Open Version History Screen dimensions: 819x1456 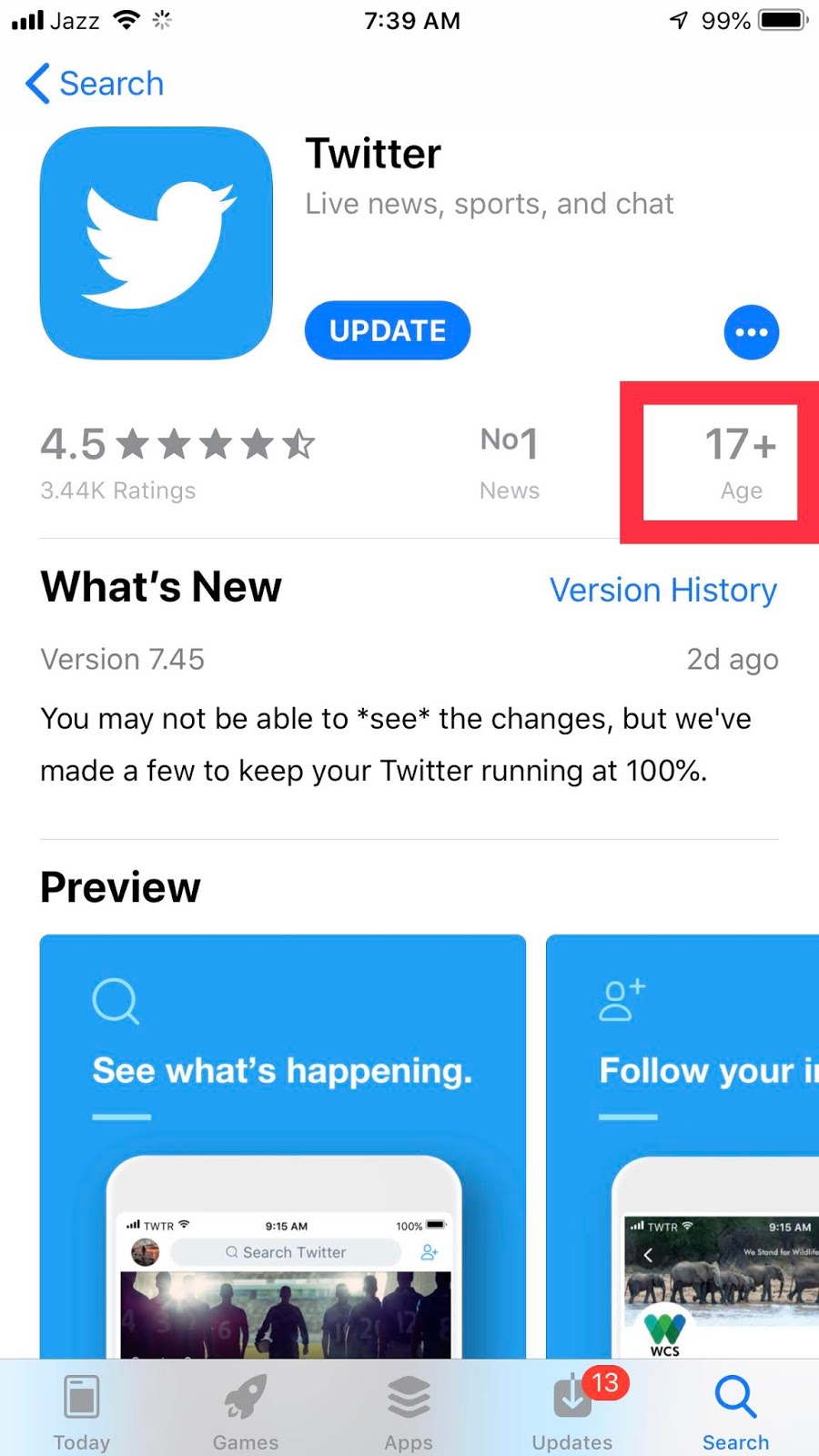coord(663,590)
